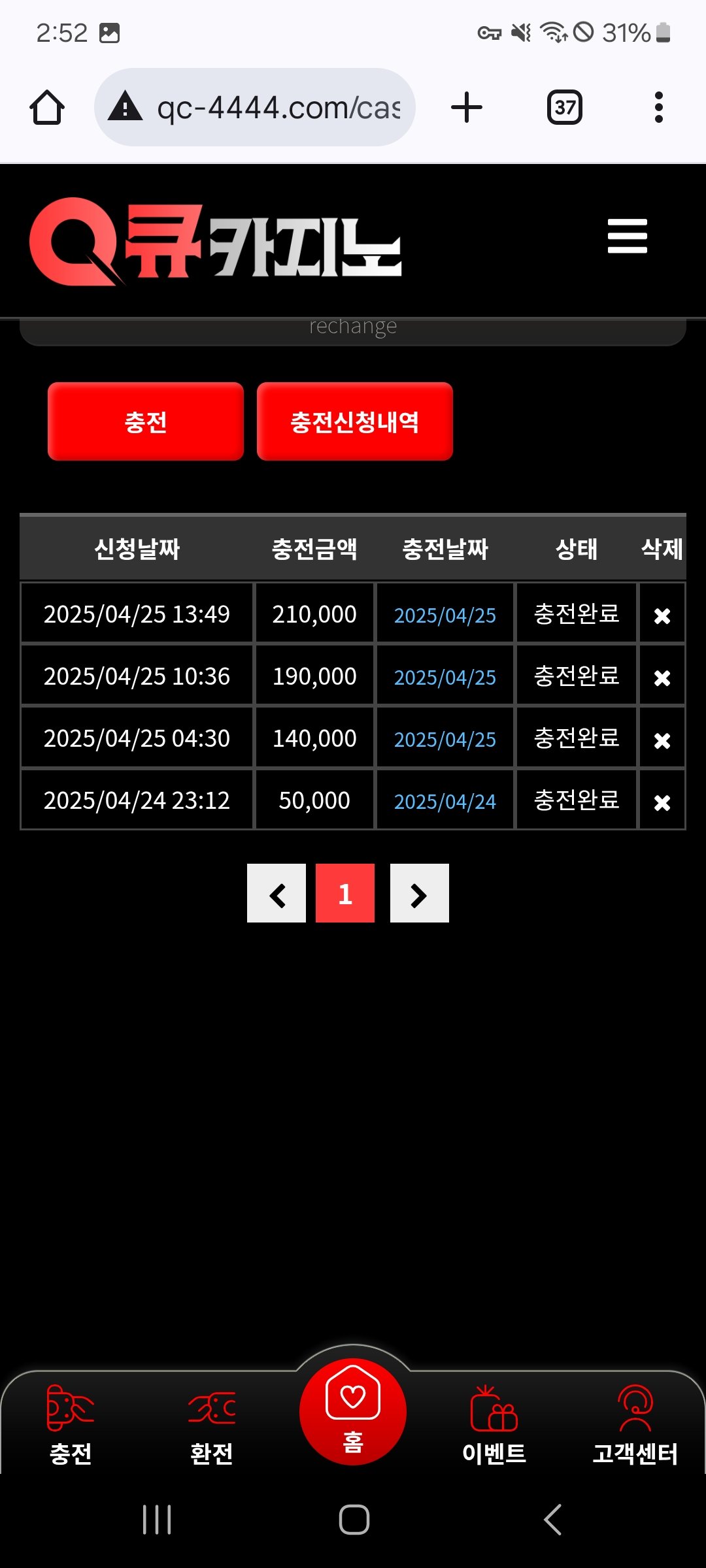
Task: Go to 홈 in bottom navigation
Action: click(x=353, y=1411)
